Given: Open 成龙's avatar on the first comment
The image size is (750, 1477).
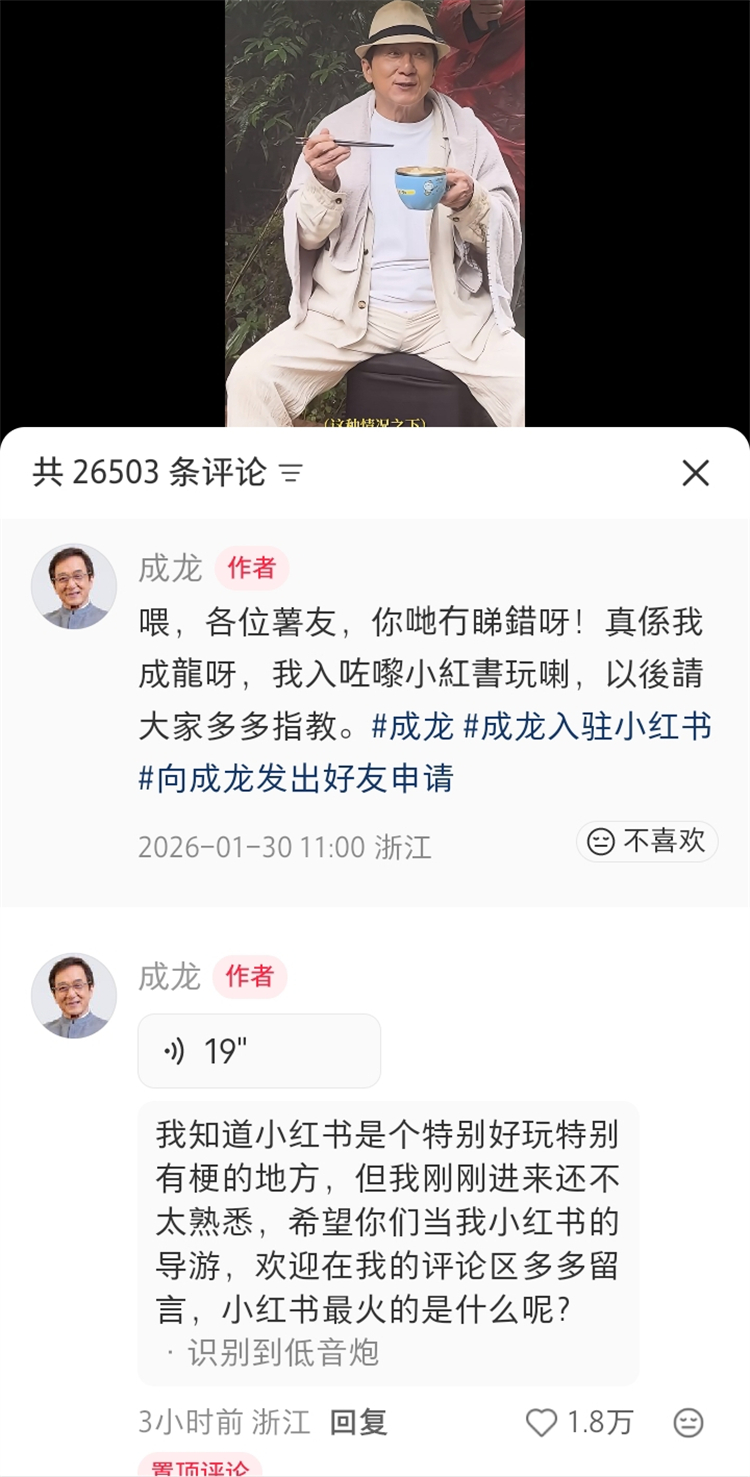Looking at the screenshot, I should pos(74,587).
